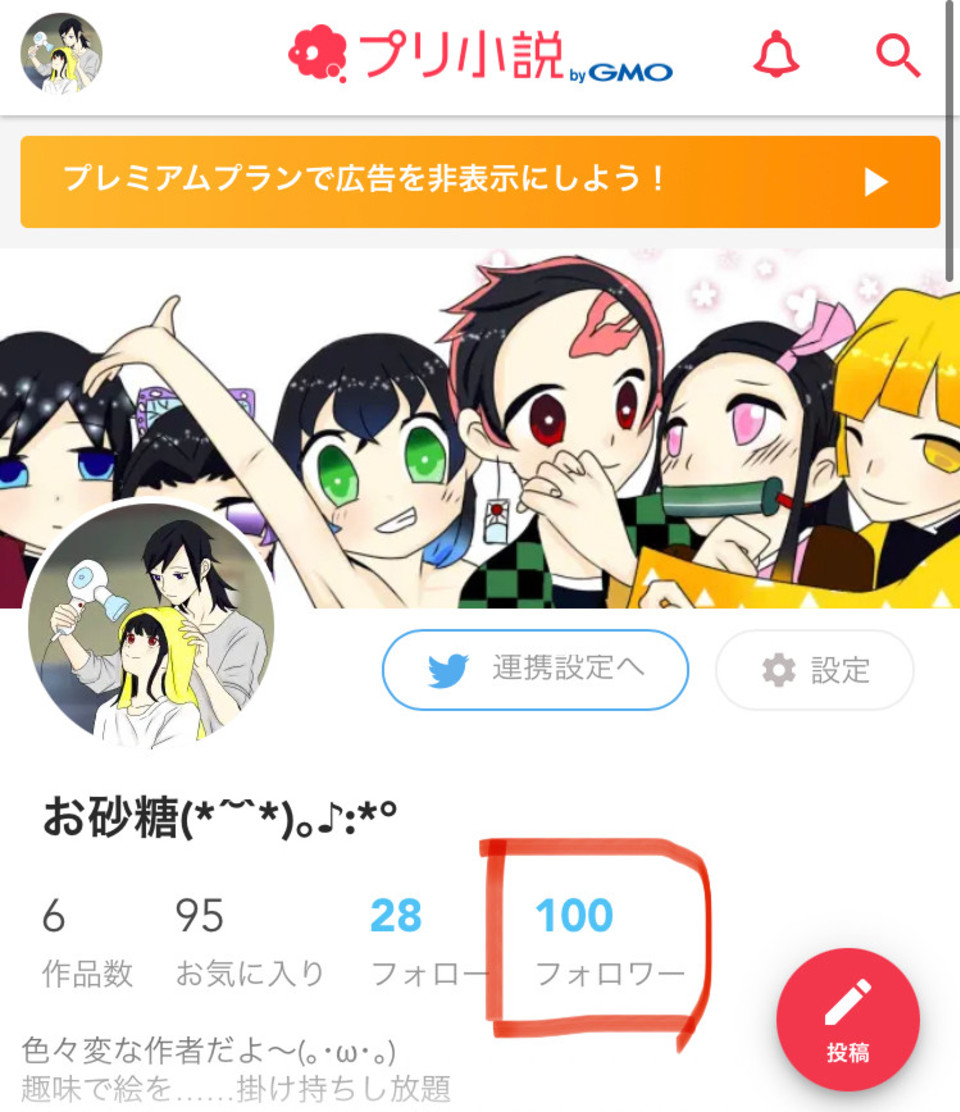Open Twitter 連携設定へ button
Image resolution: width=960 pixels, height=1112 pixels.
[x=535, y=670]
